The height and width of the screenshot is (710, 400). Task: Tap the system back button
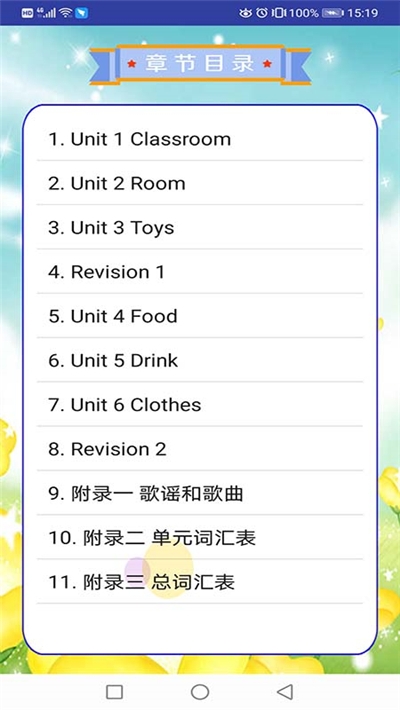click(284, 692)
